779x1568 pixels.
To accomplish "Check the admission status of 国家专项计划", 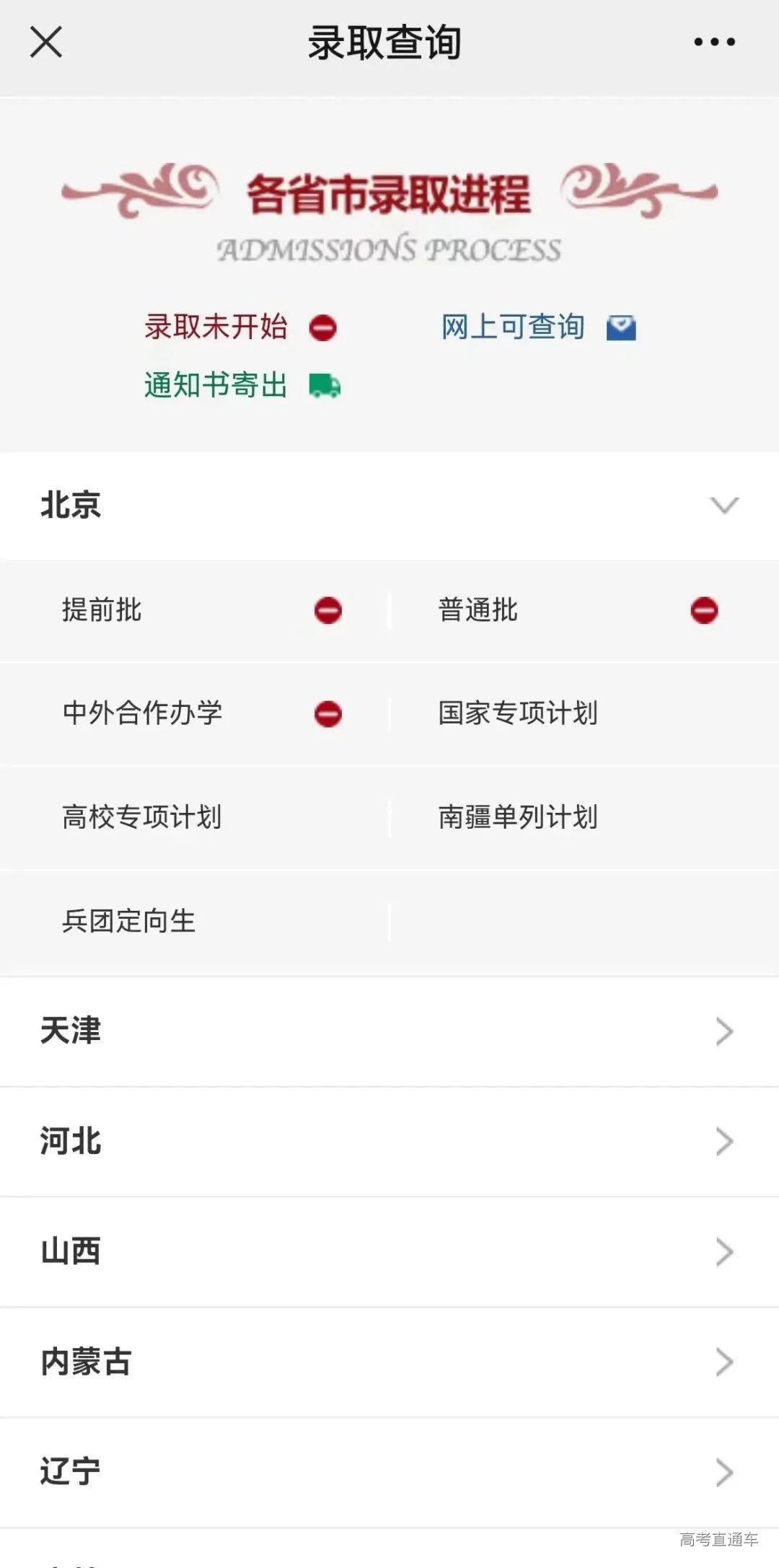I will point(518,713).
